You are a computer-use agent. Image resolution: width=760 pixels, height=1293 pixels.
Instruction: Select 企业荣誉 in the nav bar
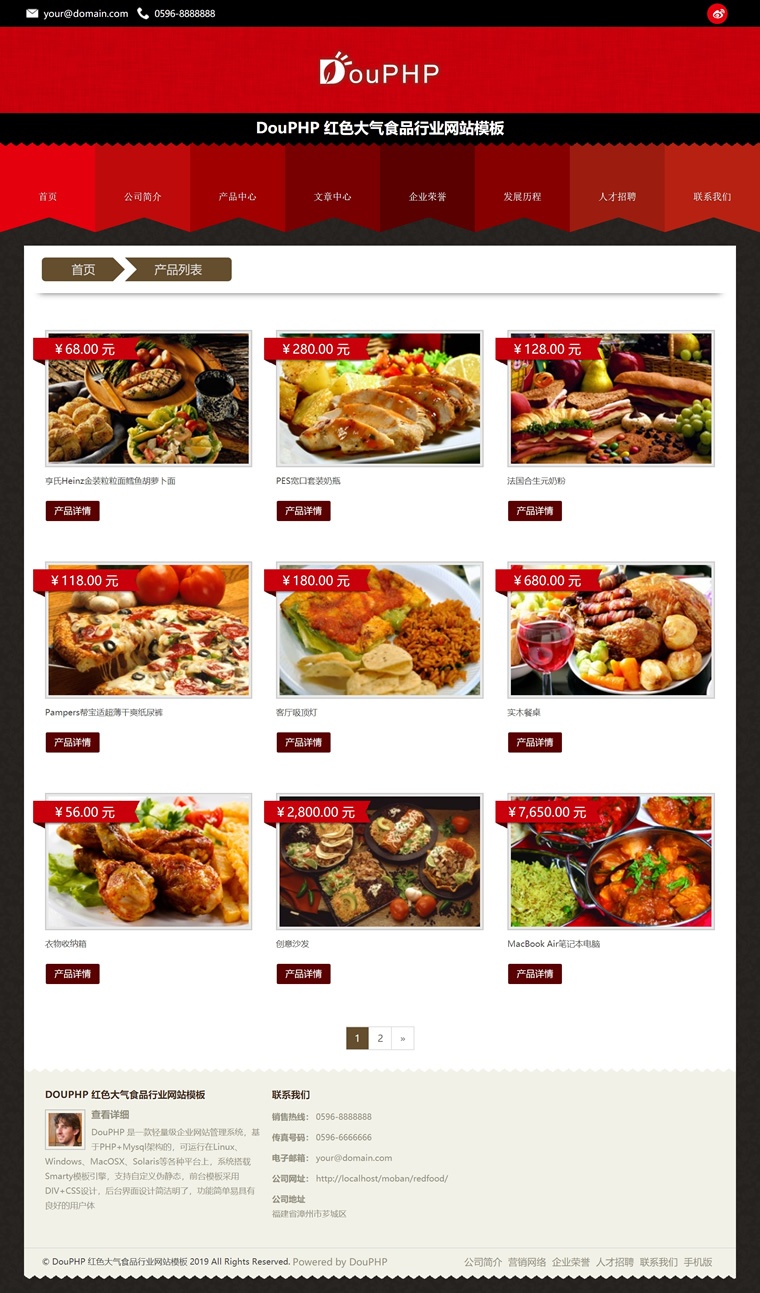click(428, 197)
